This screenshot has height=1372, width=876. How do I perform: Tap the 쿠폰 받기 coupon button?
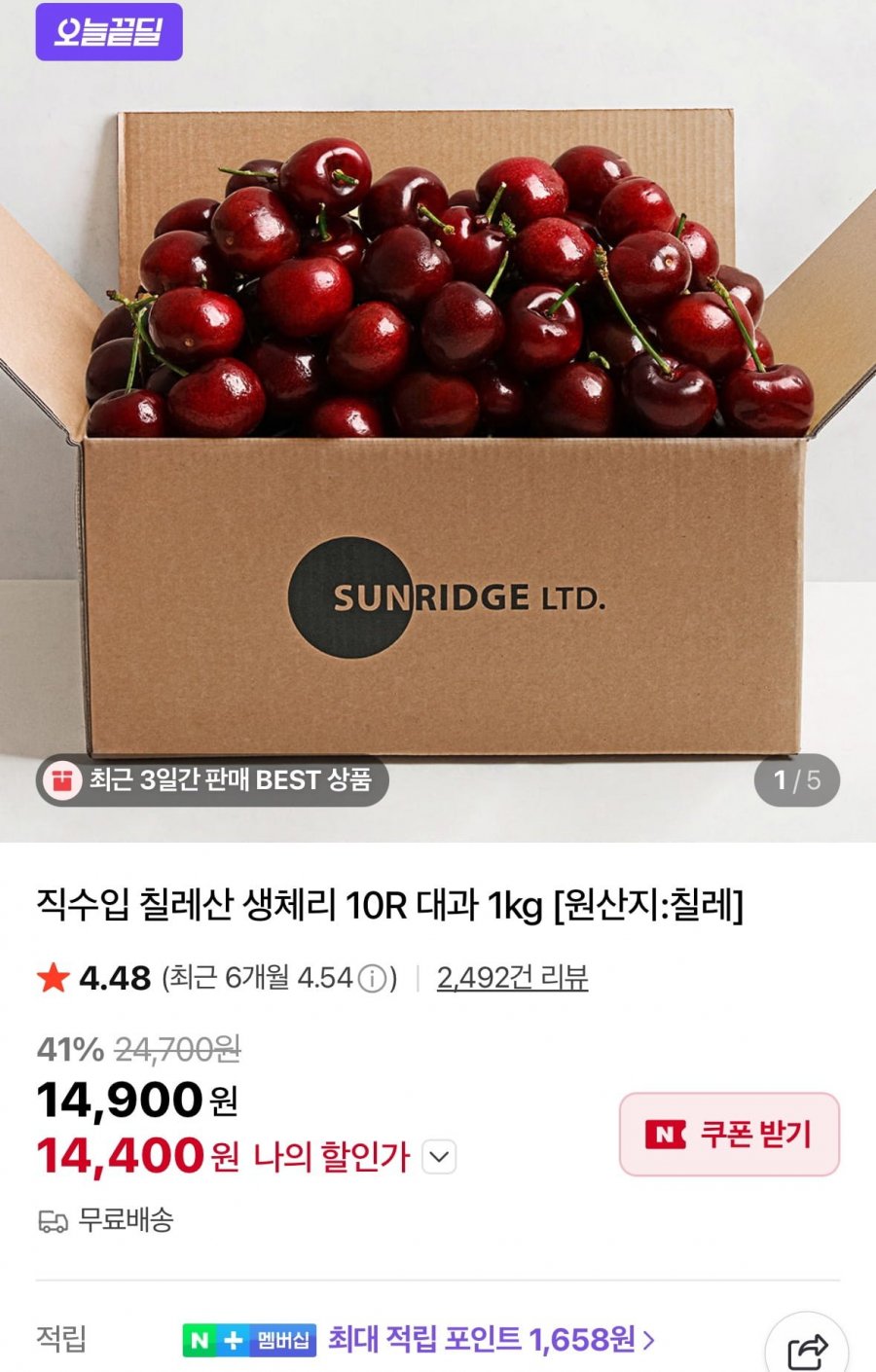729,1134
